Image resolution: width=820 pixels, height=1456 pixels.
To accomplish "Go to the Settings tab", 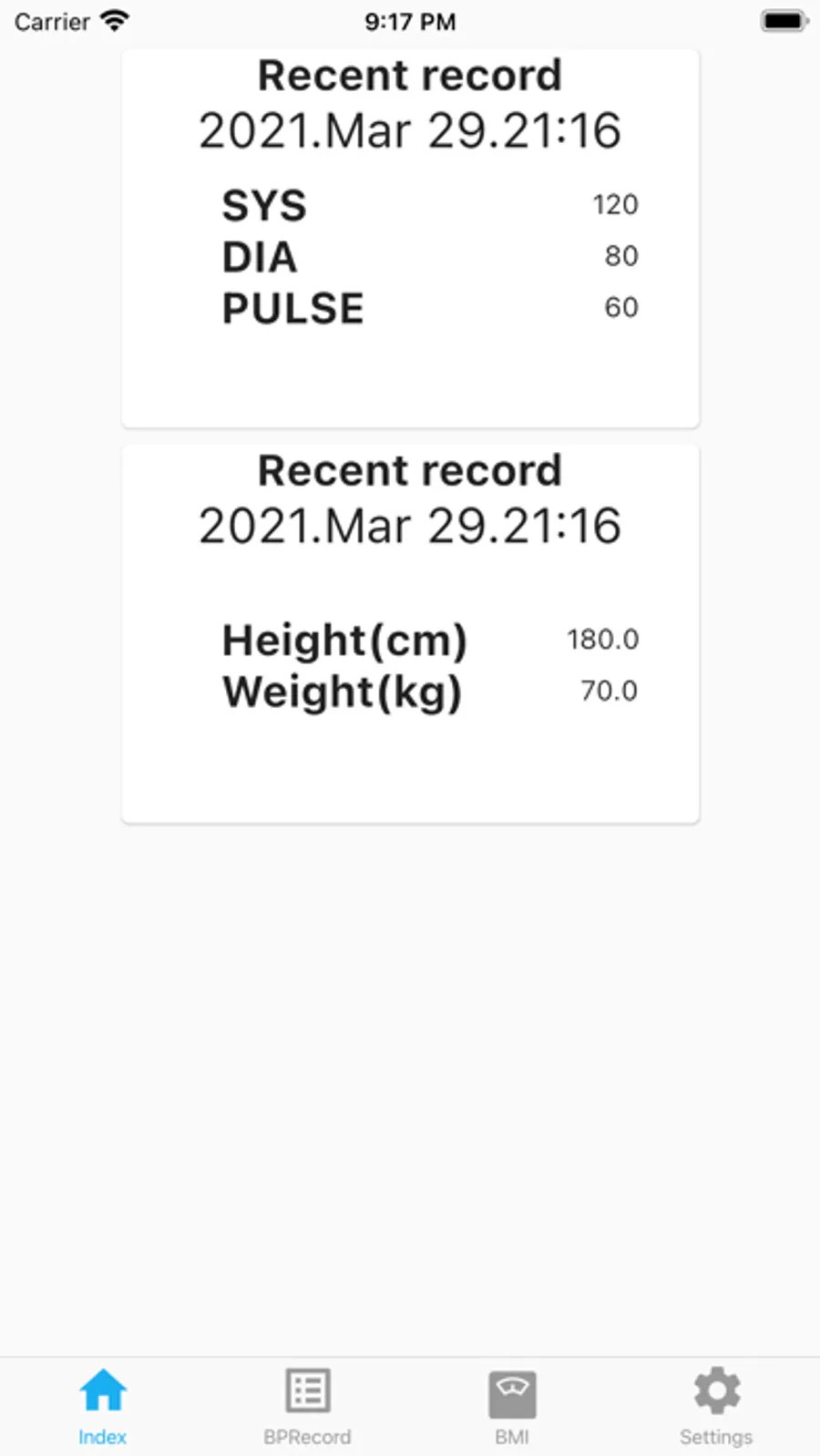I will coord(716,1405).
